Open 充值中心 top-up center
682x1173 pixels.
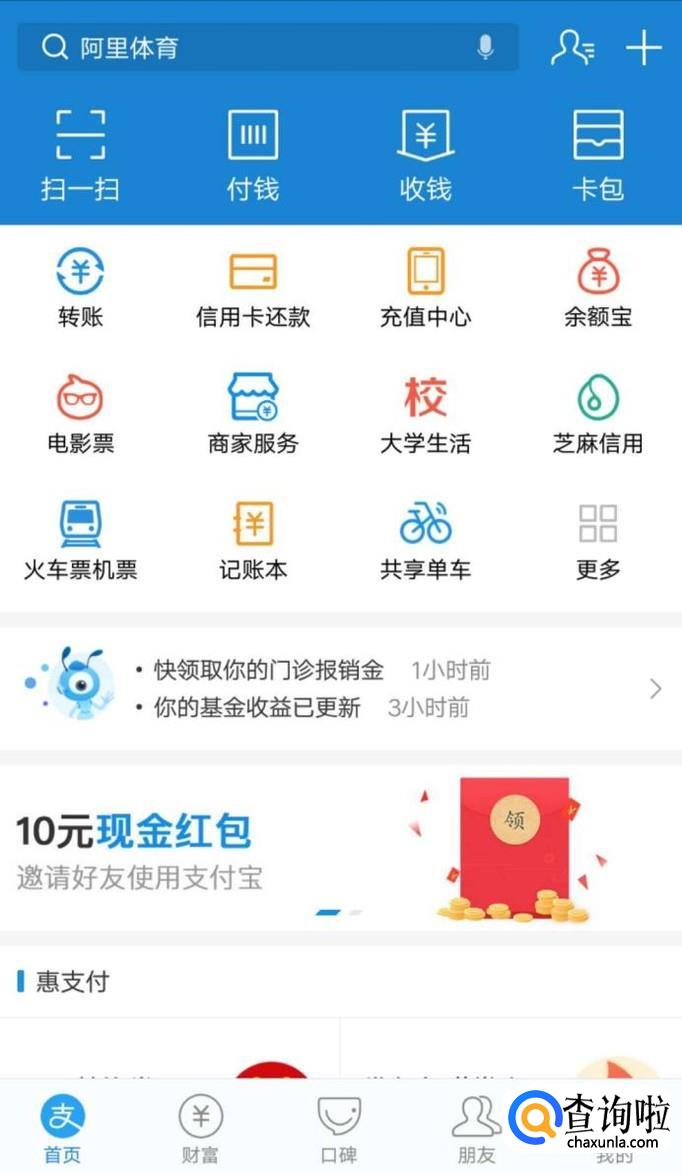pos(425,289)
